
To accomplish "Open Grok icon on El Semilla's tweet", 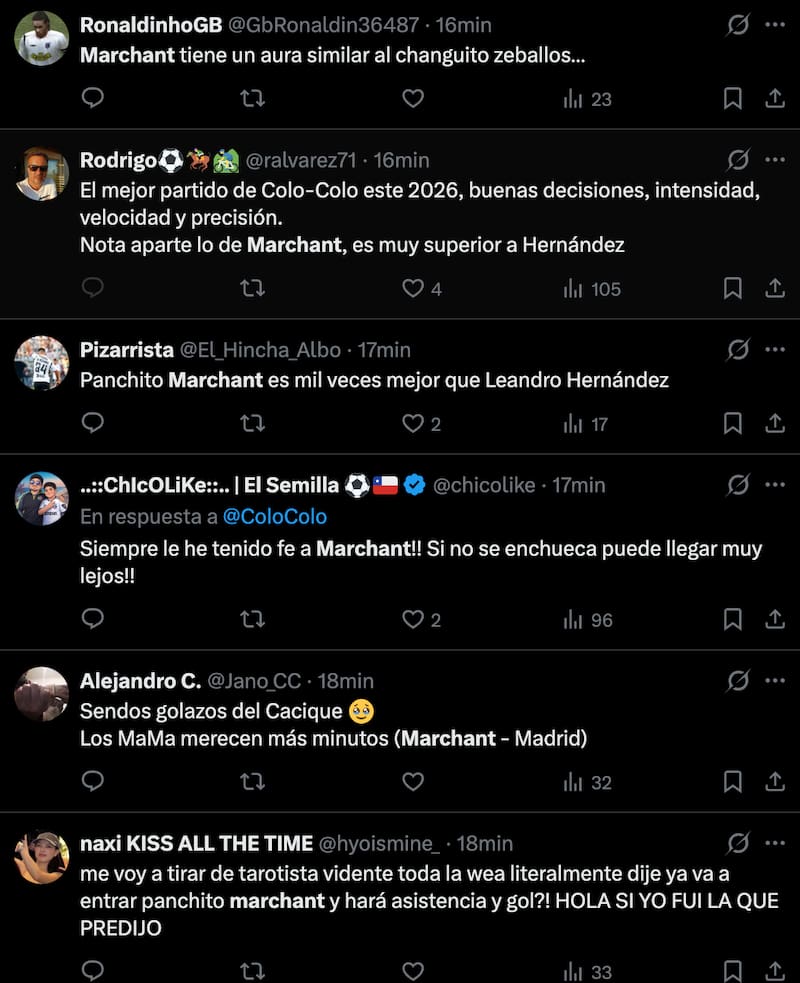I will click(738, 485).
